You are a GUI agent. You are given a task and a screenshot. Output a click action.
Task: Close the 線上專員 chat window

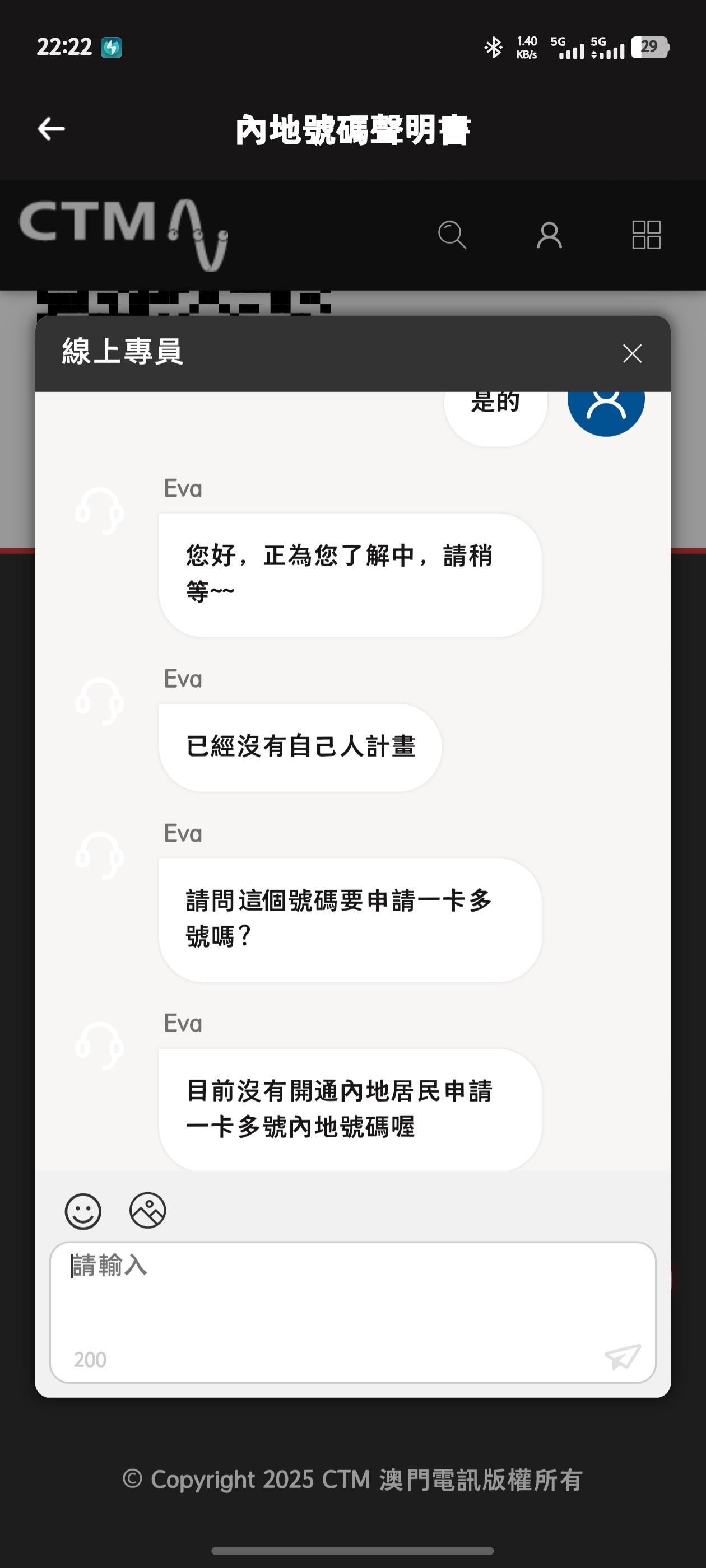pyautogui.click(x=631, y=353)
